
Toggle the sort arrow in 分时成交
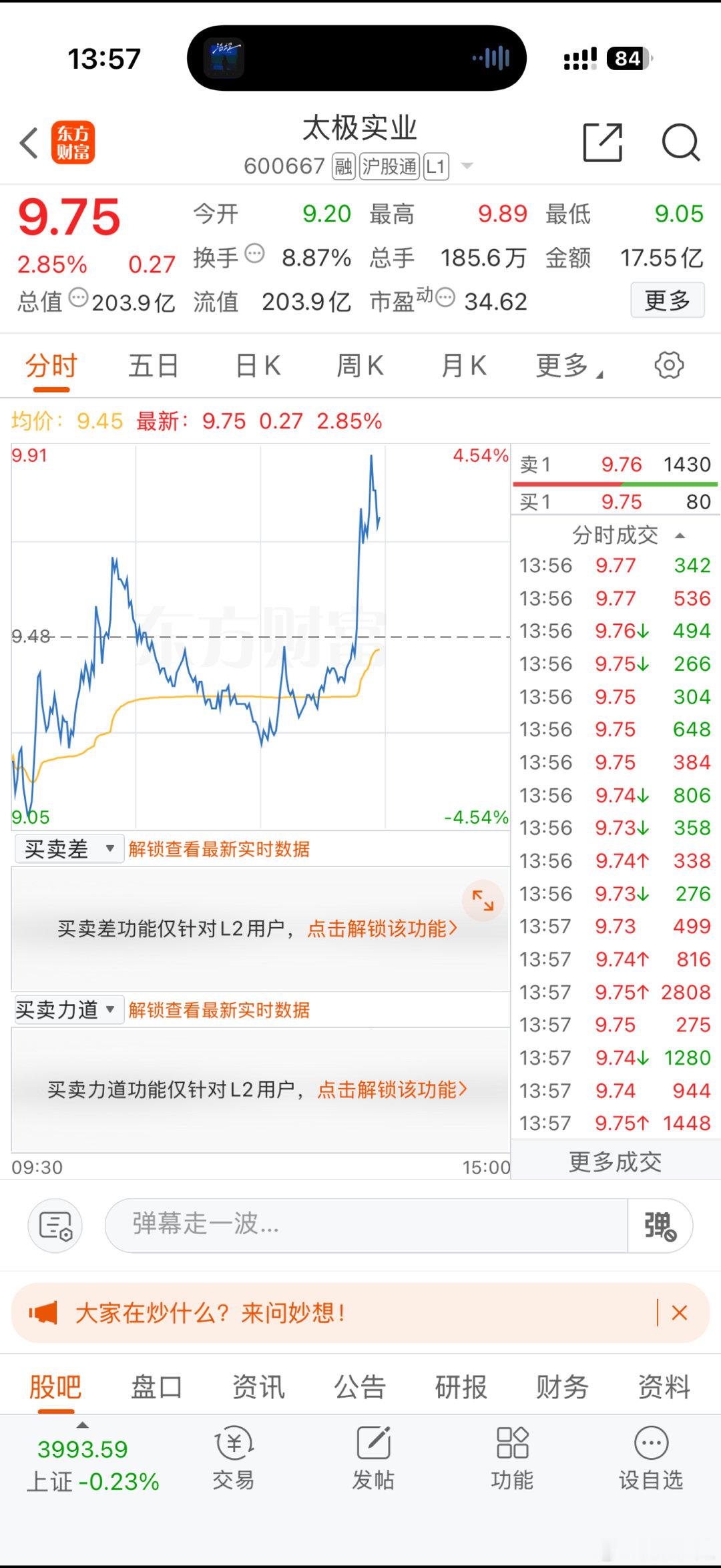pos(680,534)
